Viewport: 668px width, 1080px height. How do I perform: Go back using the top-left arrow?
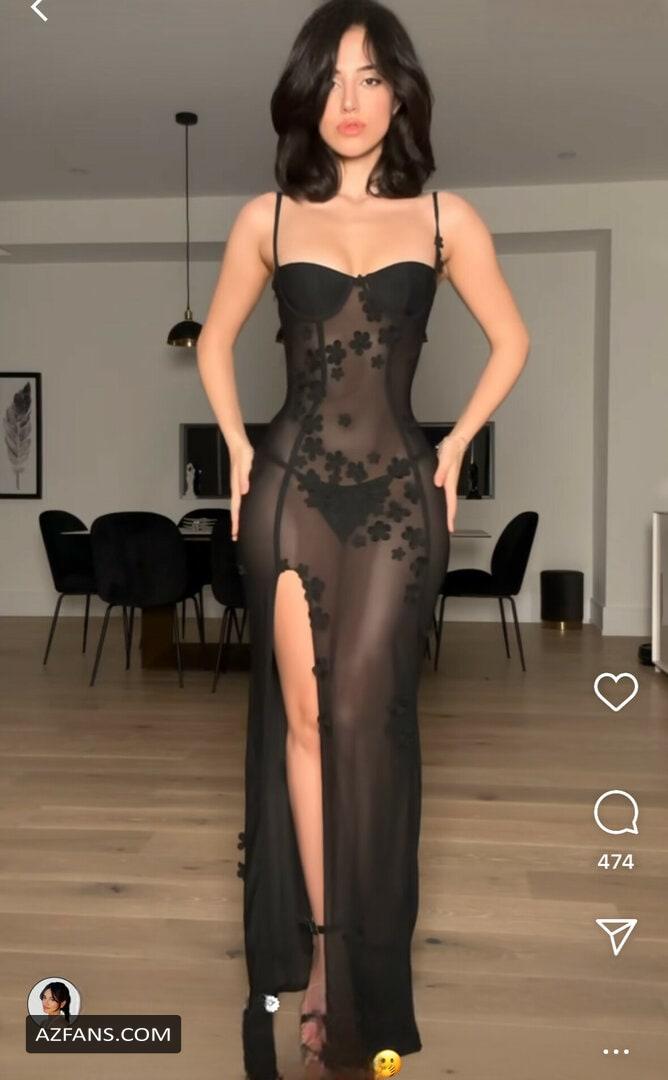[x=39, y=10]
